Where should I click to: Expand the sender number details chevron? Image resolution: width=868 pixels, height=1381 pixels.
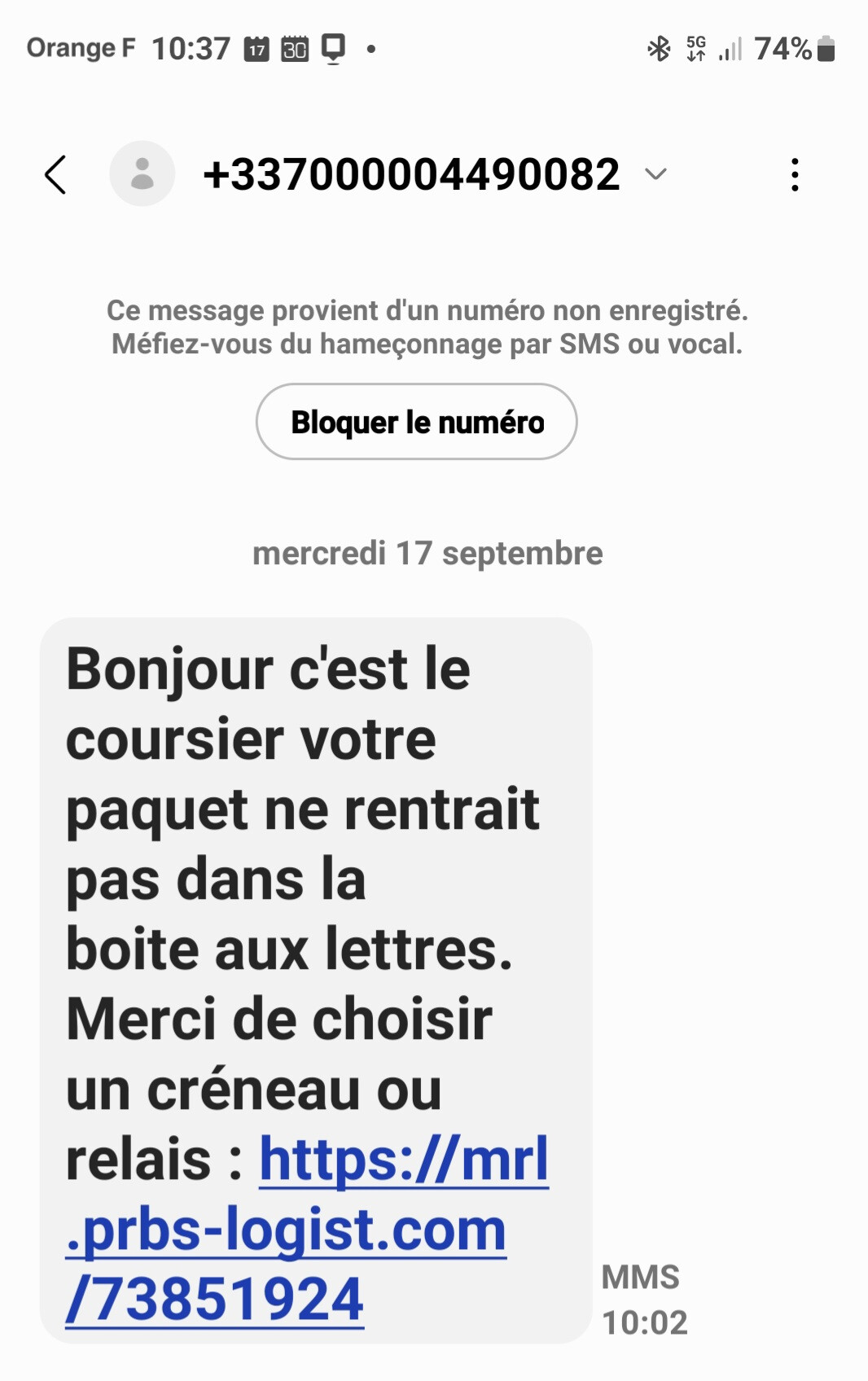click(x=655, y=174)
